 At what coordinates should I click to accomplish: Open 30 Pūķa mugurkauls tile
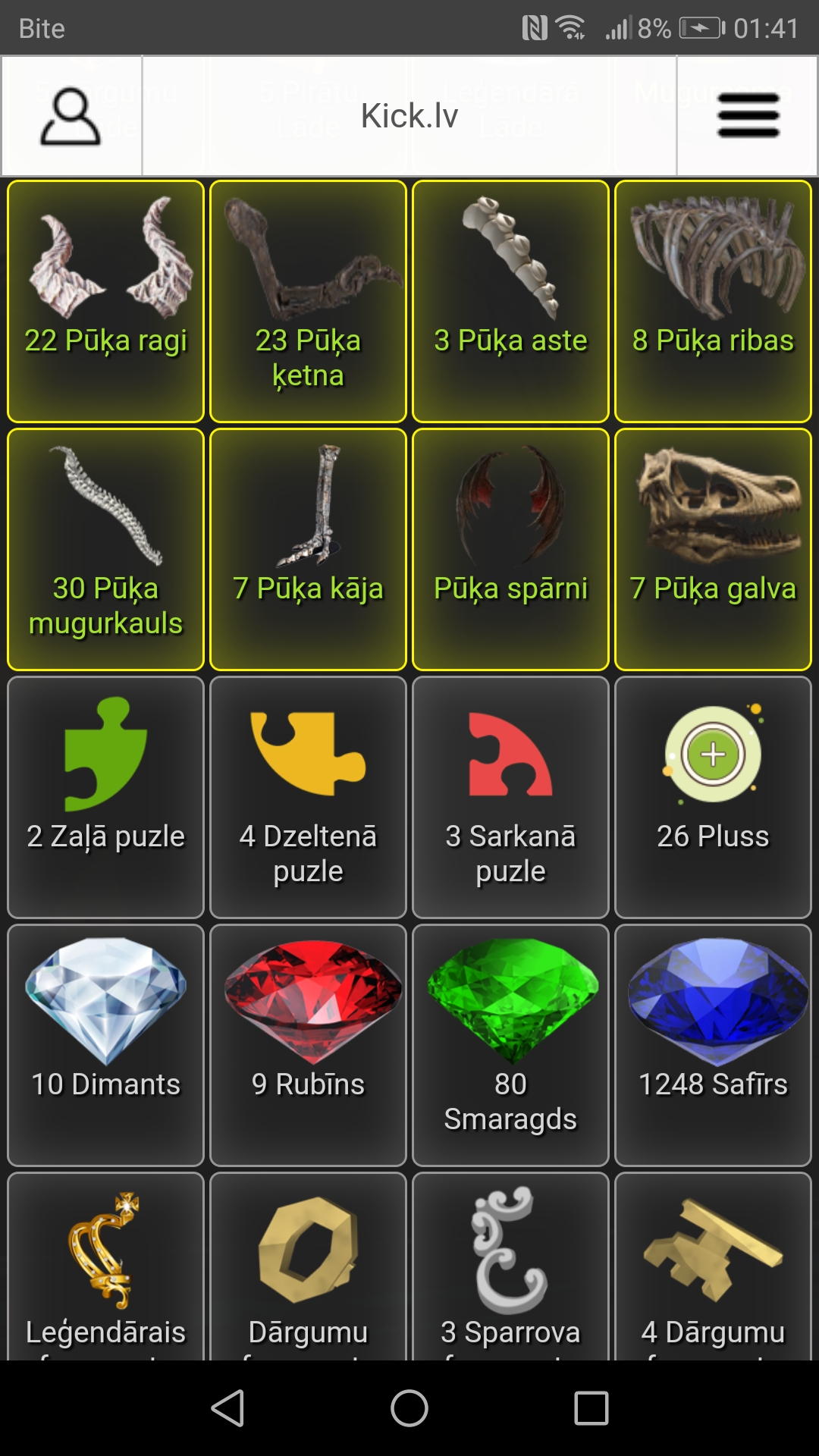105,549
